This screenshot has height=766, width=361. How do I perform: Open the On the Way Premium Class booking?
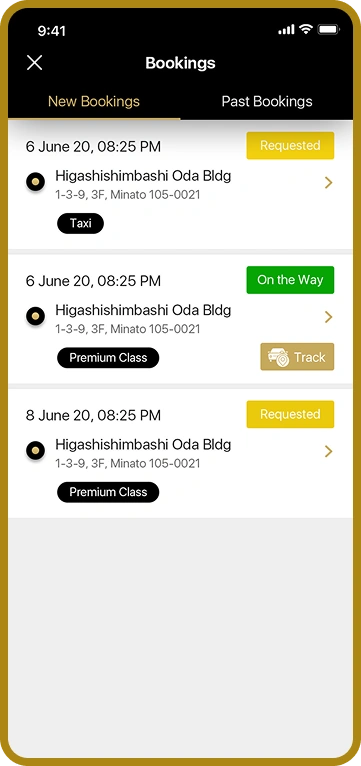click(x=180, y=319)
